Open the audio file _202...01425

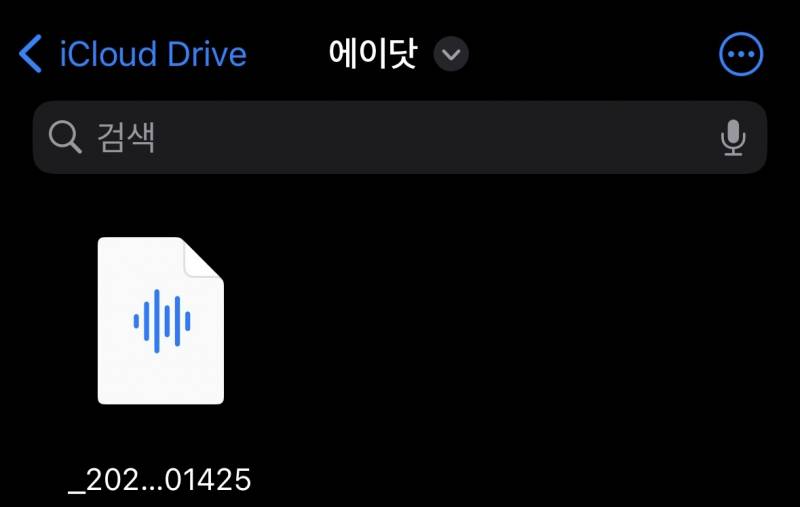[160, 321]
